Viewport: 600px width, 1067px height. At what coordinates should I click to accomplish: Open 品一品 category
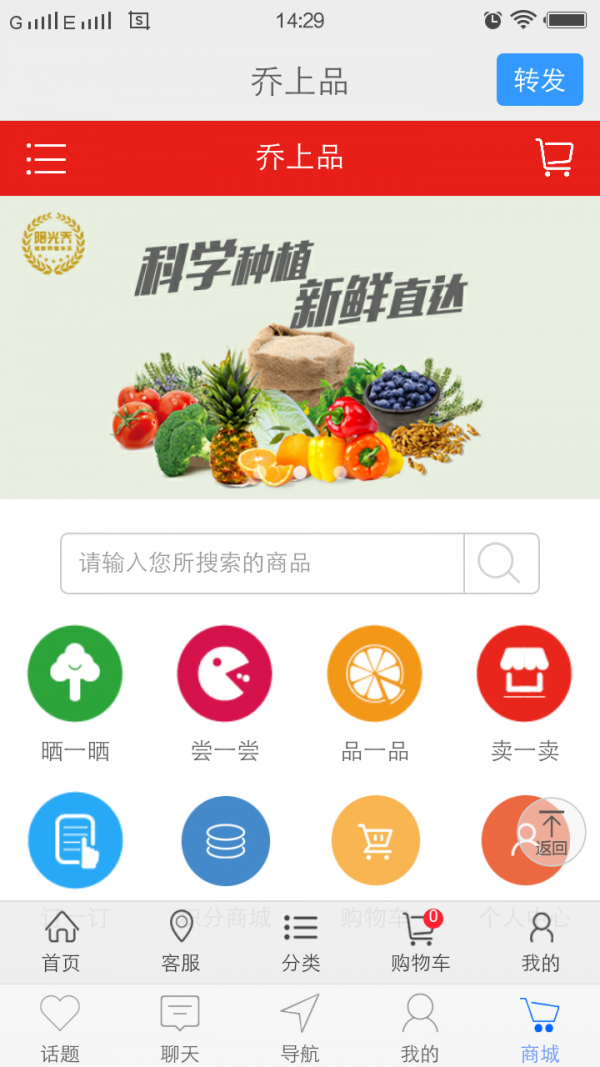click(x=375, y=675)
